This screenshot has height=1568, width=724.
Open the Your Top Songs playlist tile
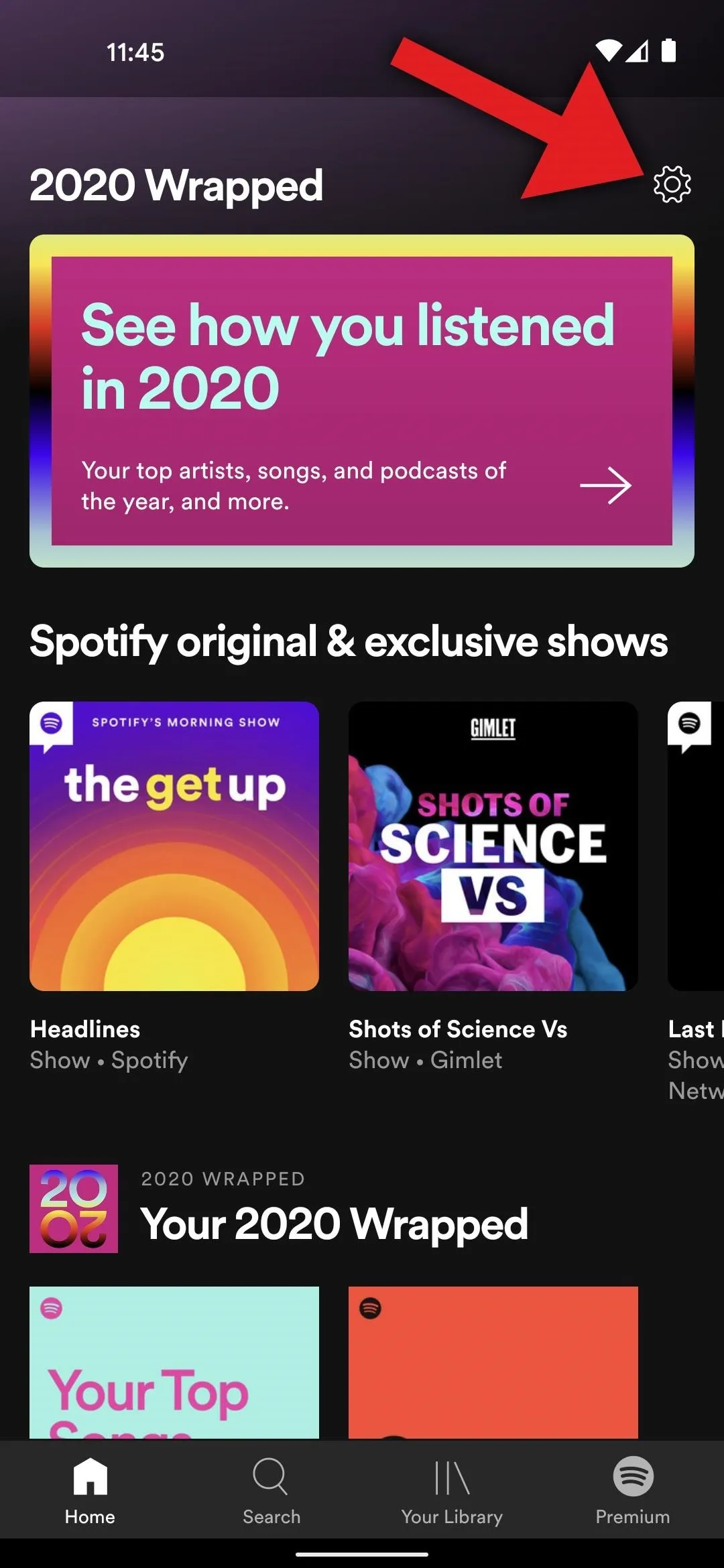pyautogui.click(x=174, y=1362)
